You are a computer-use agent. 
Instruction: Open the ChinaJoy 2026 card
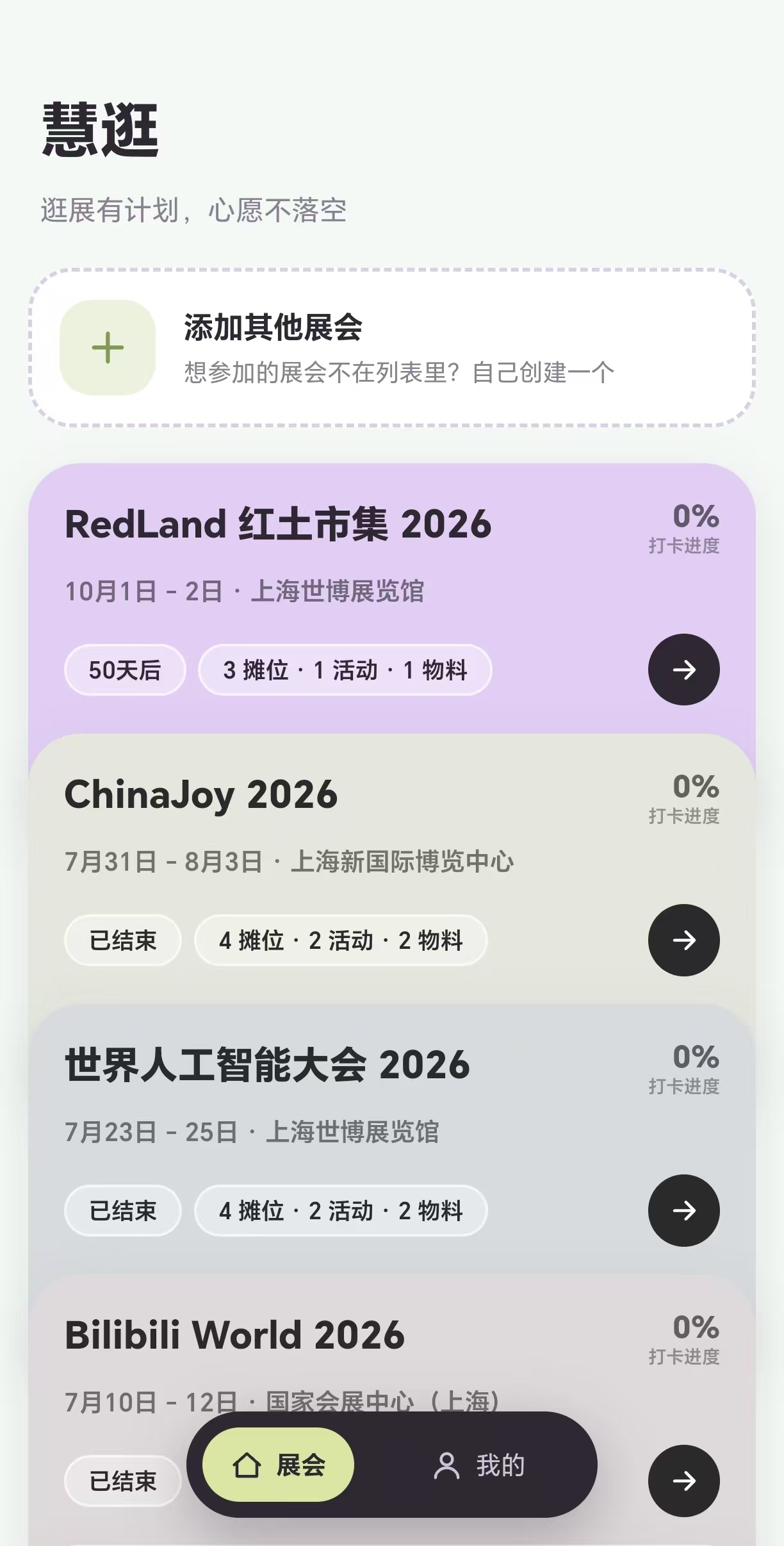click(392, 869)
